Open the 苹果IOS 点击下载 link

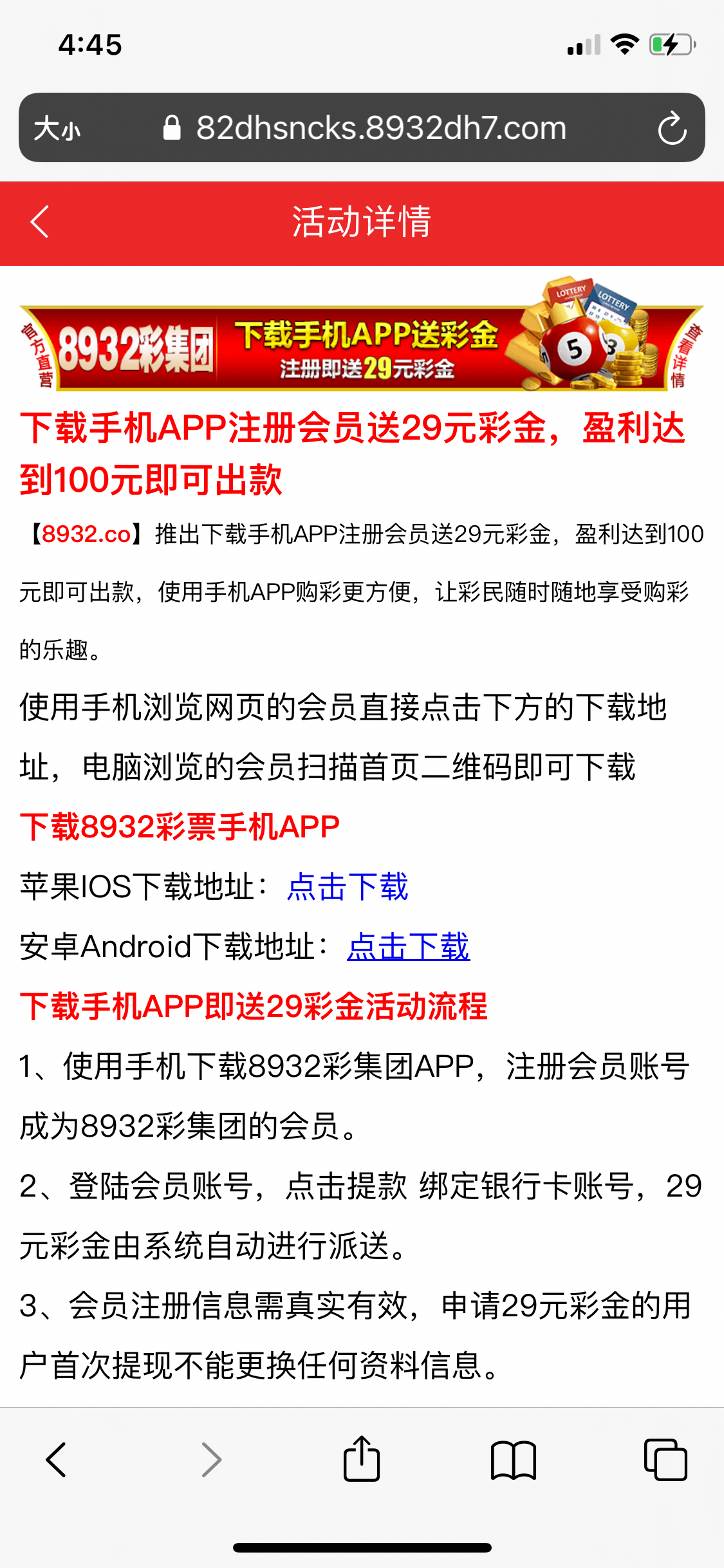click(x=348, y=887)
